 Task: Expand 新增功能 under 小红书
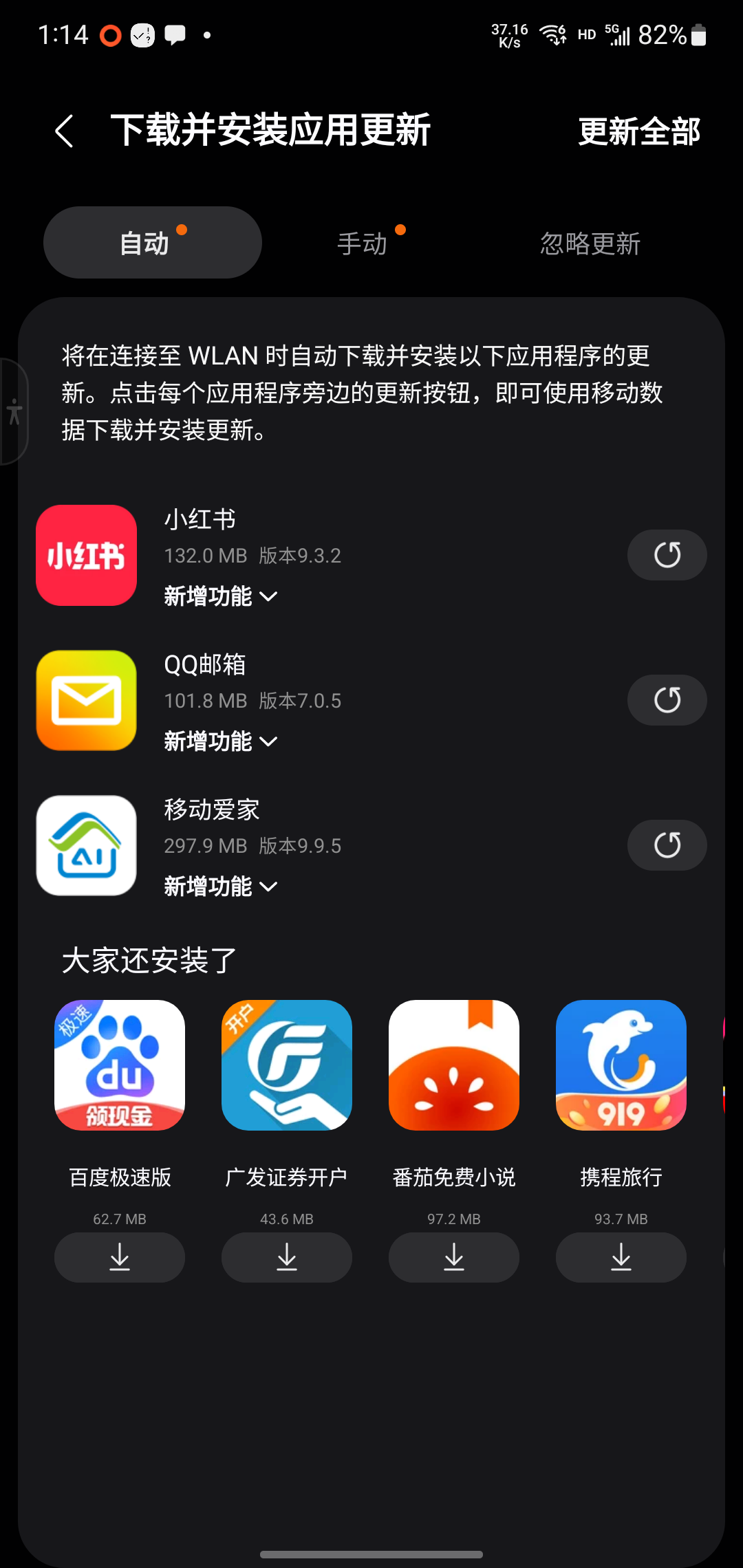coord(220,596)
